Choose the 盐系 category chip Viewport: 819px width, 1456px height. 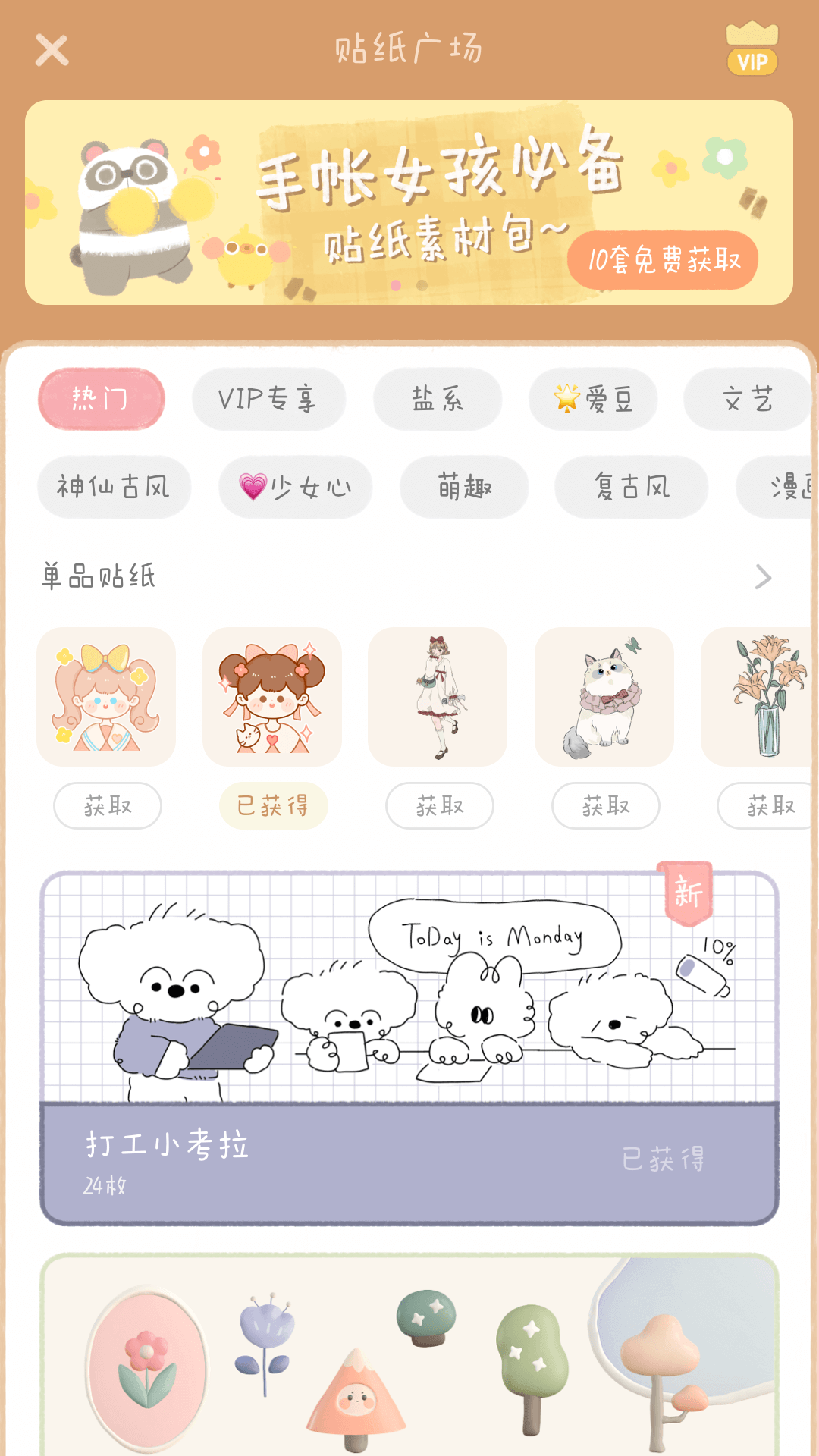[438, 399]
